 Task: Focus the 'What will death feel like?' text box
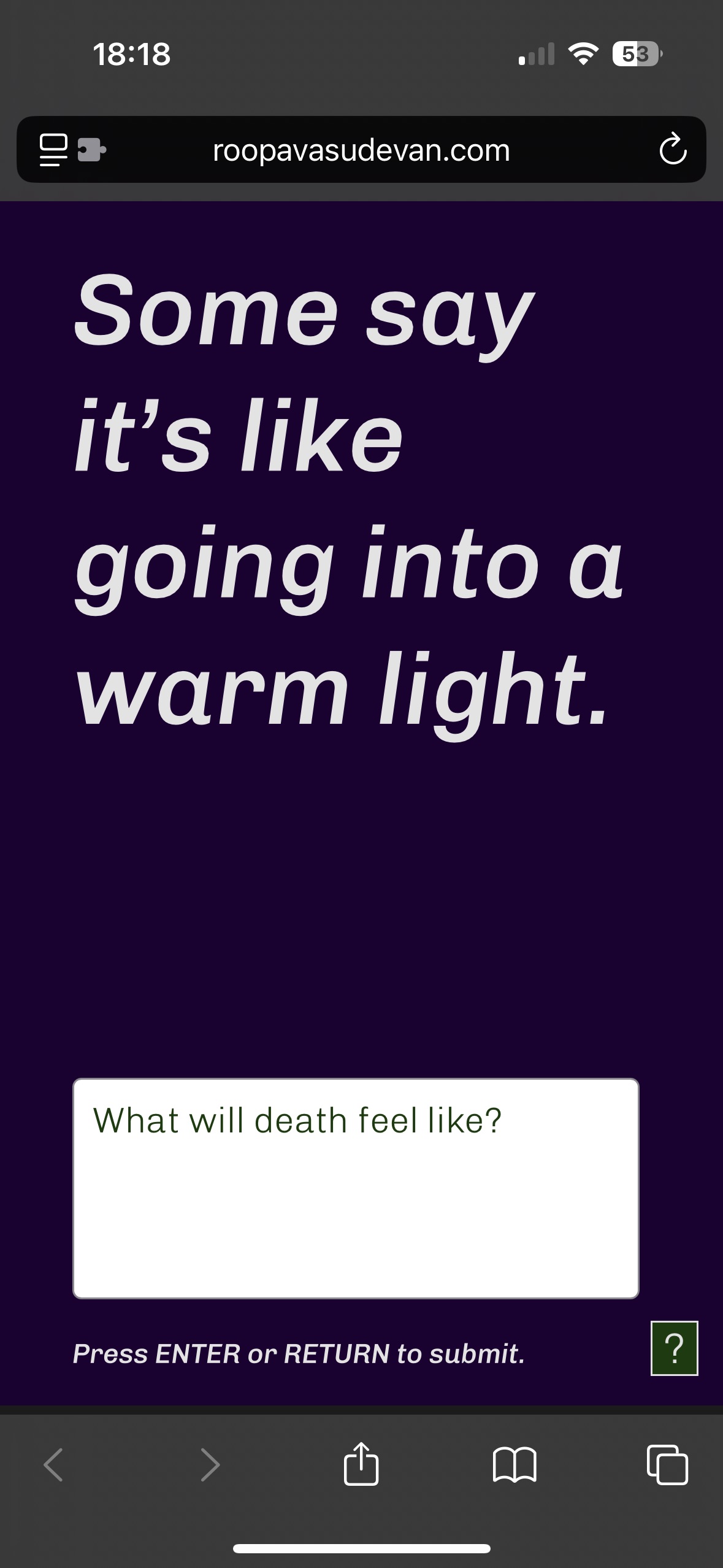click(x=356, y=1188)
